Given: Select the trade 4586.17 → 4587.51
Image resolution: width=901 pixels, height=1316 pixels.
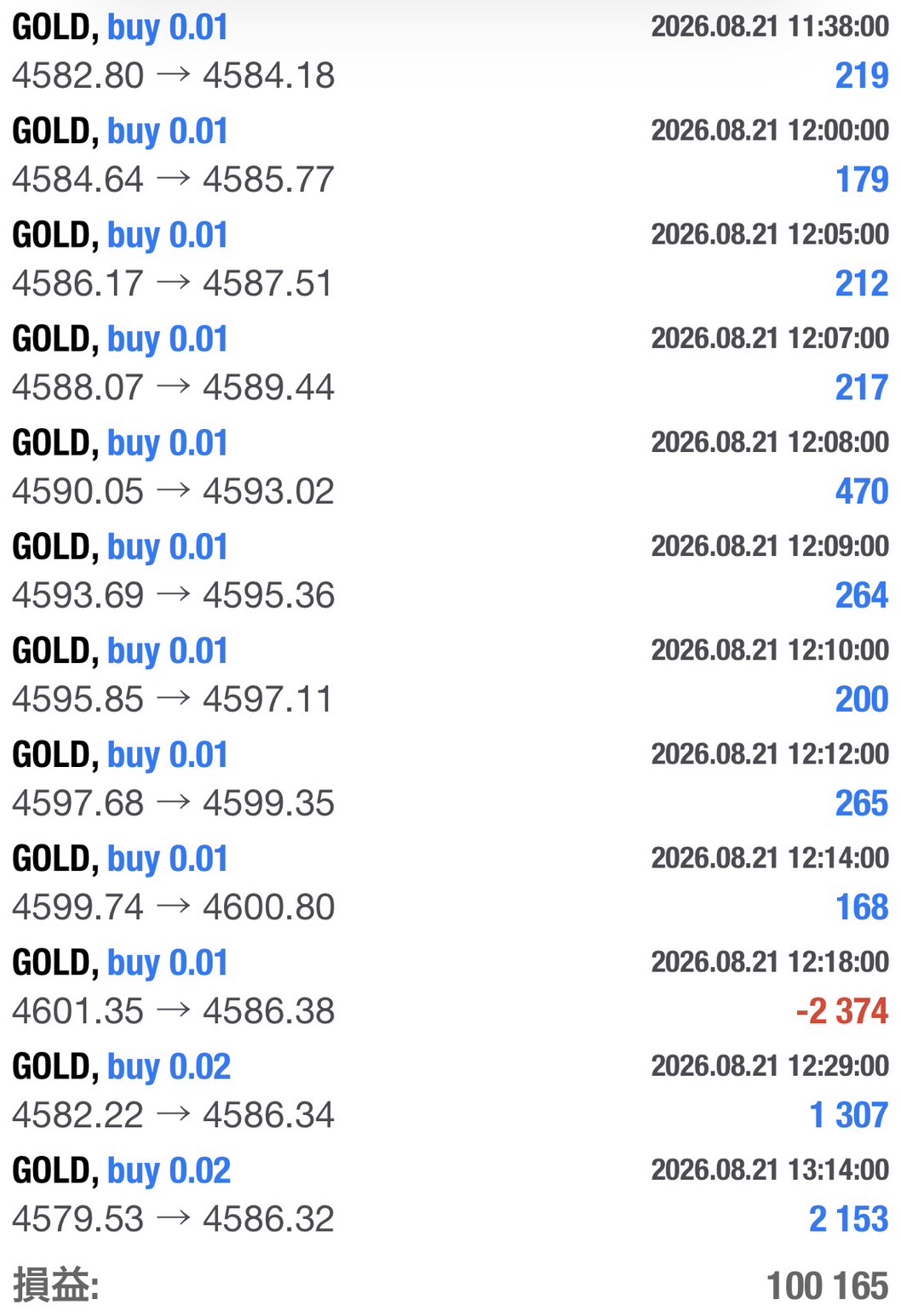Looking at the screenshot, I should point(450,260).
